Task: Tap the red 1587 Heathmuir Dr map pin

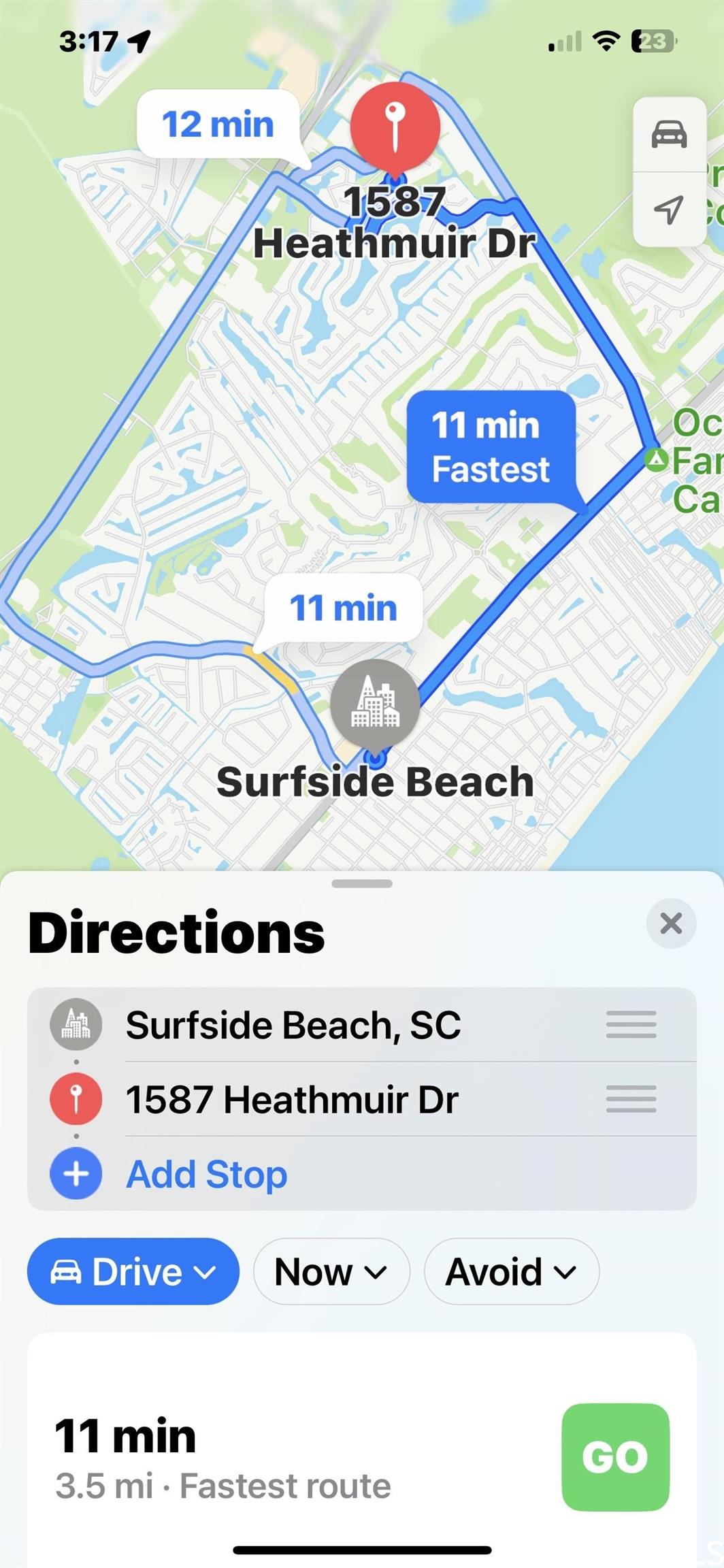Action: (x=395, y=128)
